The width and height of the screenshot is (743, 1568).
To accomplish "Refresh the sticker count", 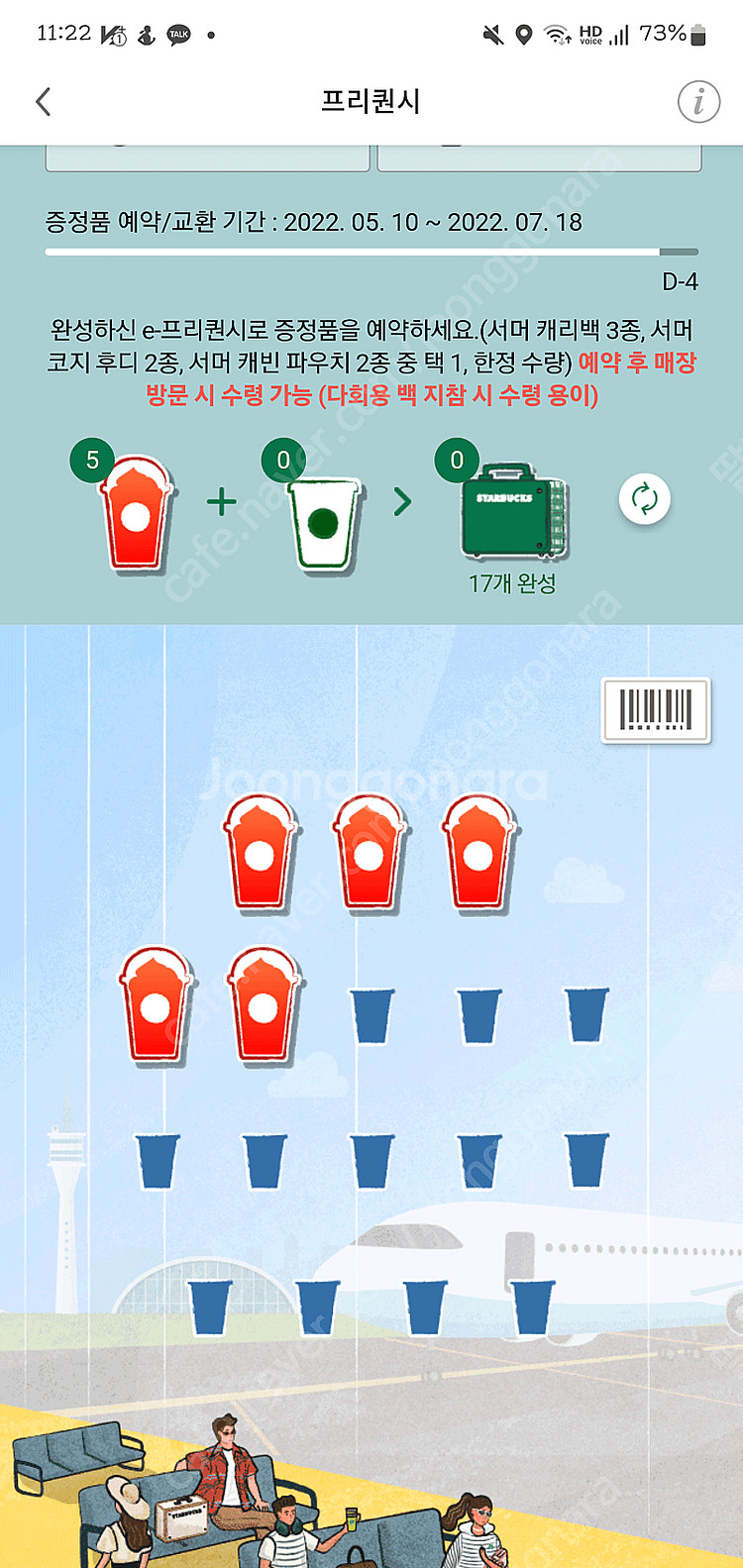I will pos(644,499).
